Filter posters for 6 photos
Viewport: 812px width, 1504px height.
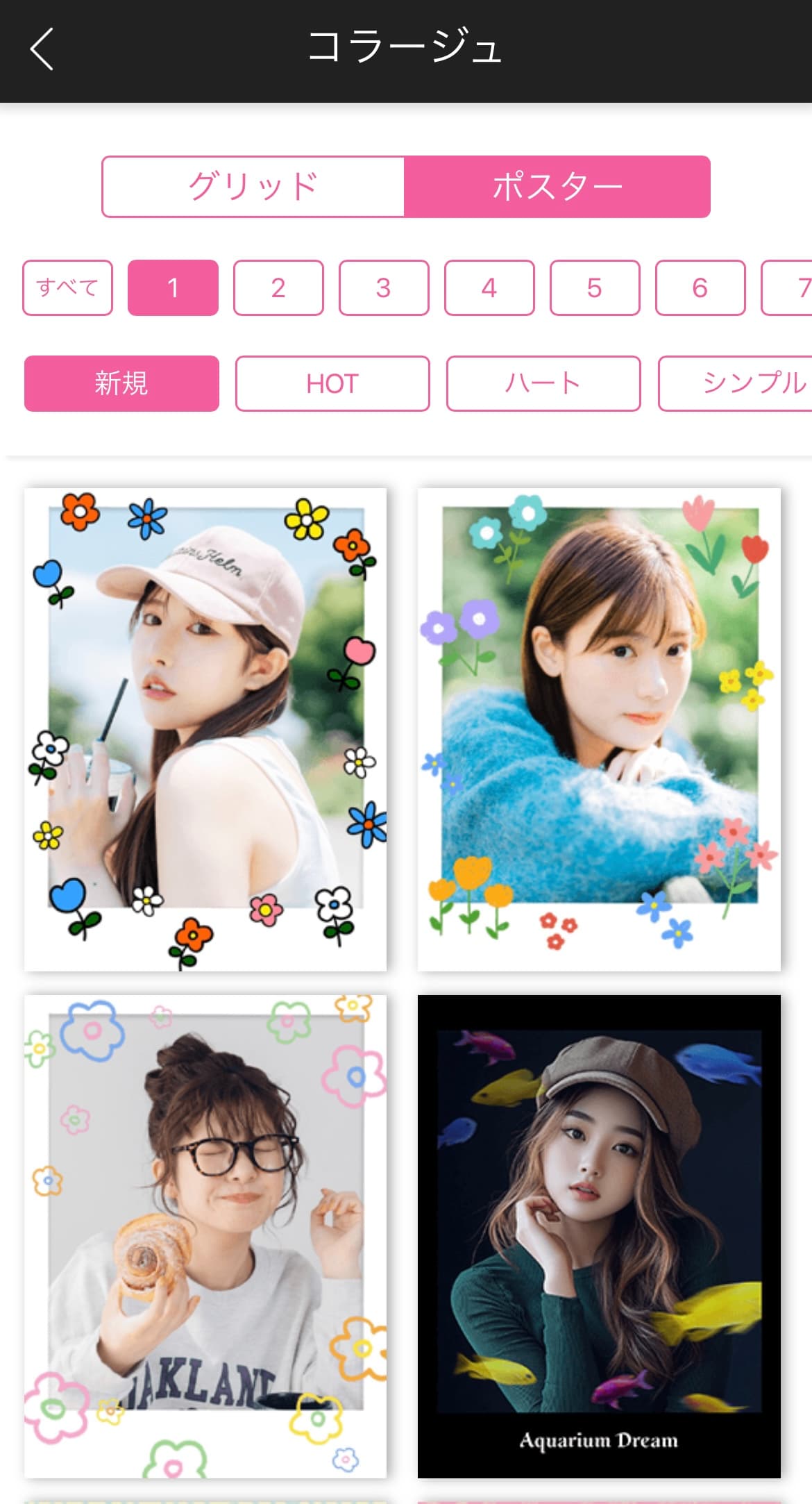[700, 287]
